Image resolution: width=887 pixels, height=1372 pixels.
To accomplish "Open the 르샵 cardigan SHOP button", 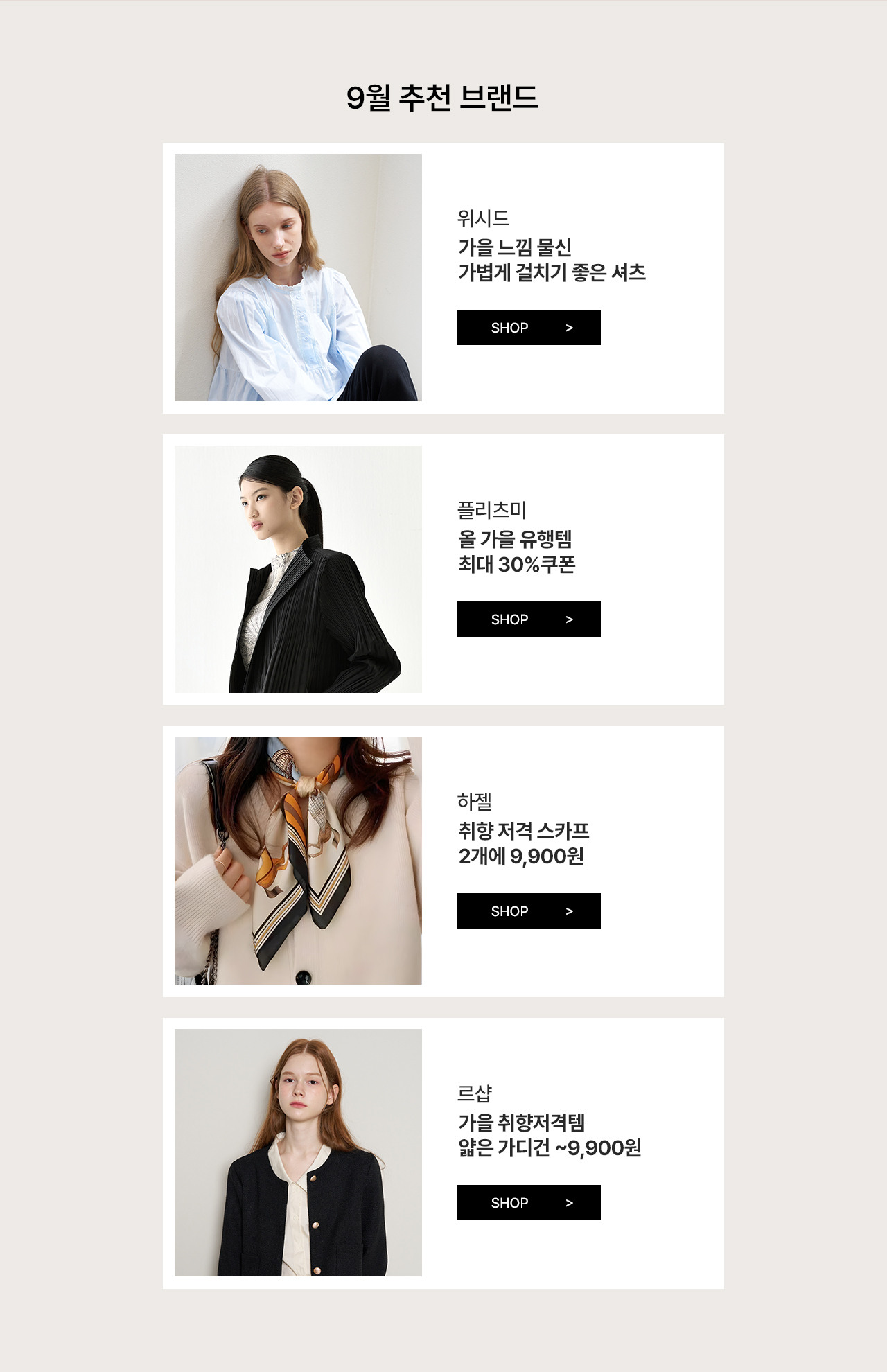I will (529, 1202).
